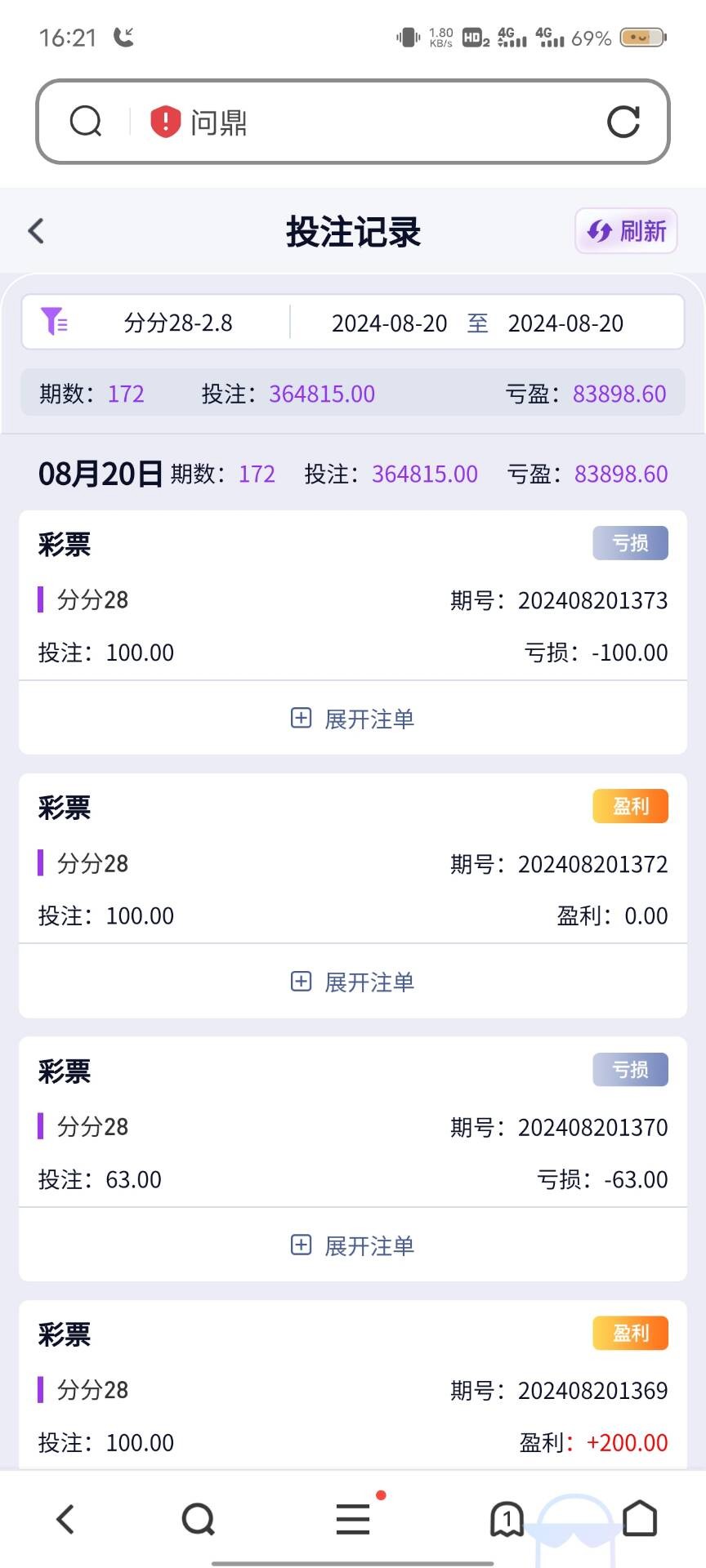Tap the search icon in address bar

pyautogui.click(x=86, y=122)
